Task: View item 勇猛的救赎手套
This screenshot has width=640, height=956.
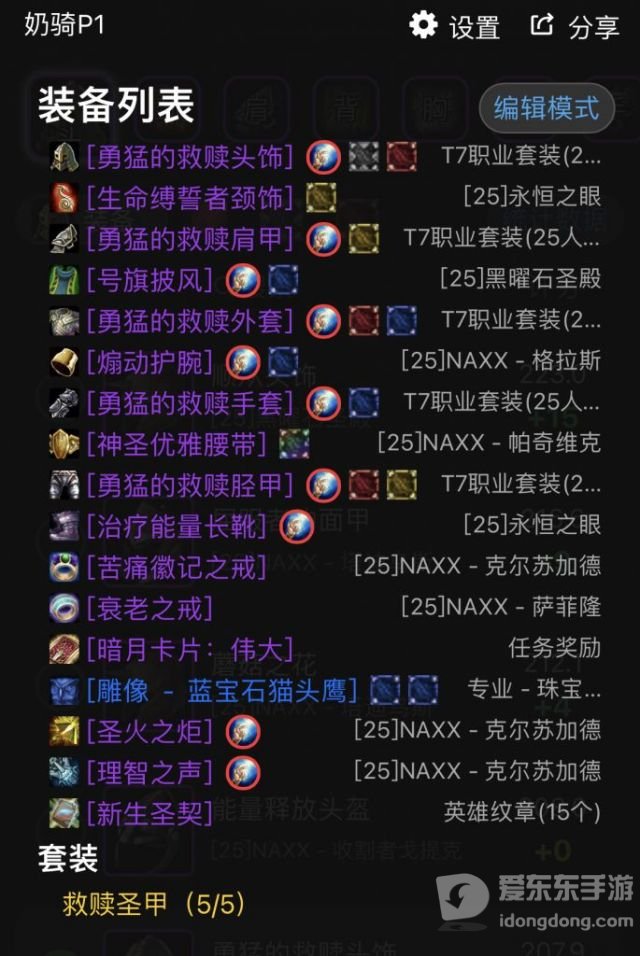Action: click(x=190, y=402)
